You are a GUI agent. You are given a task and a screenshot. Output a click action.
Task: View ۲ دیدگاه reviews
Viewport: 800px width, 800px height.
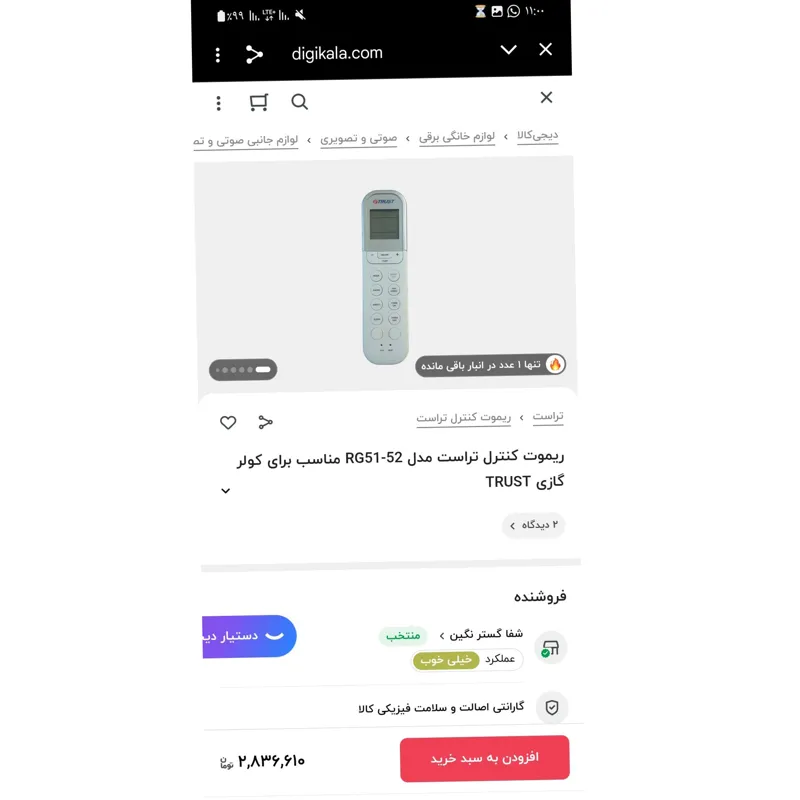[x=534, y=525]
